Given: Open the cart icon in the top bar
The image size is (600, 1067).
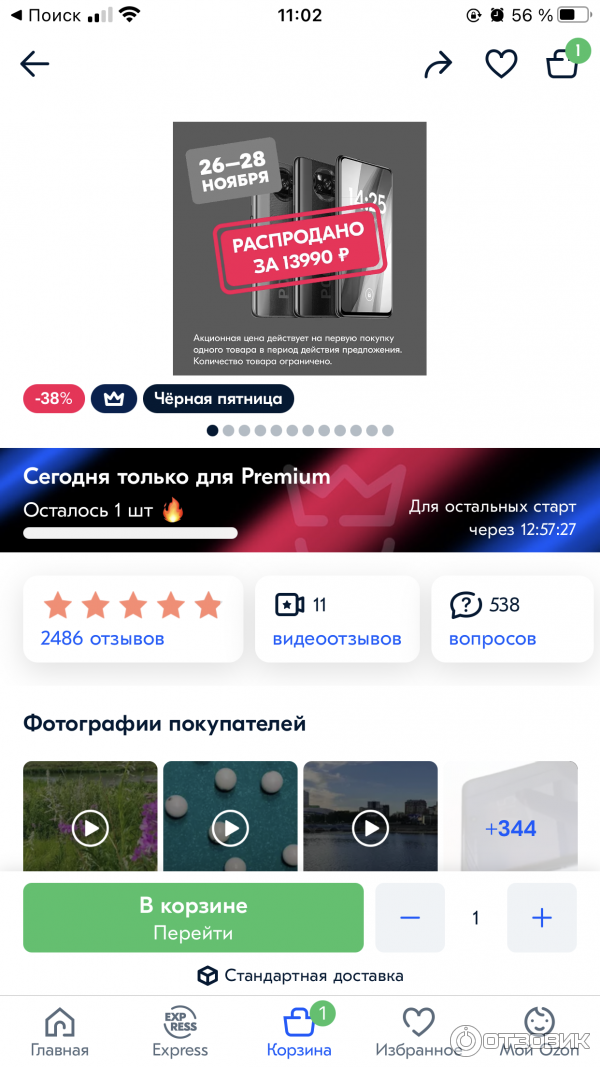Looking at the screenshot, I should click(x=562, y=64).
